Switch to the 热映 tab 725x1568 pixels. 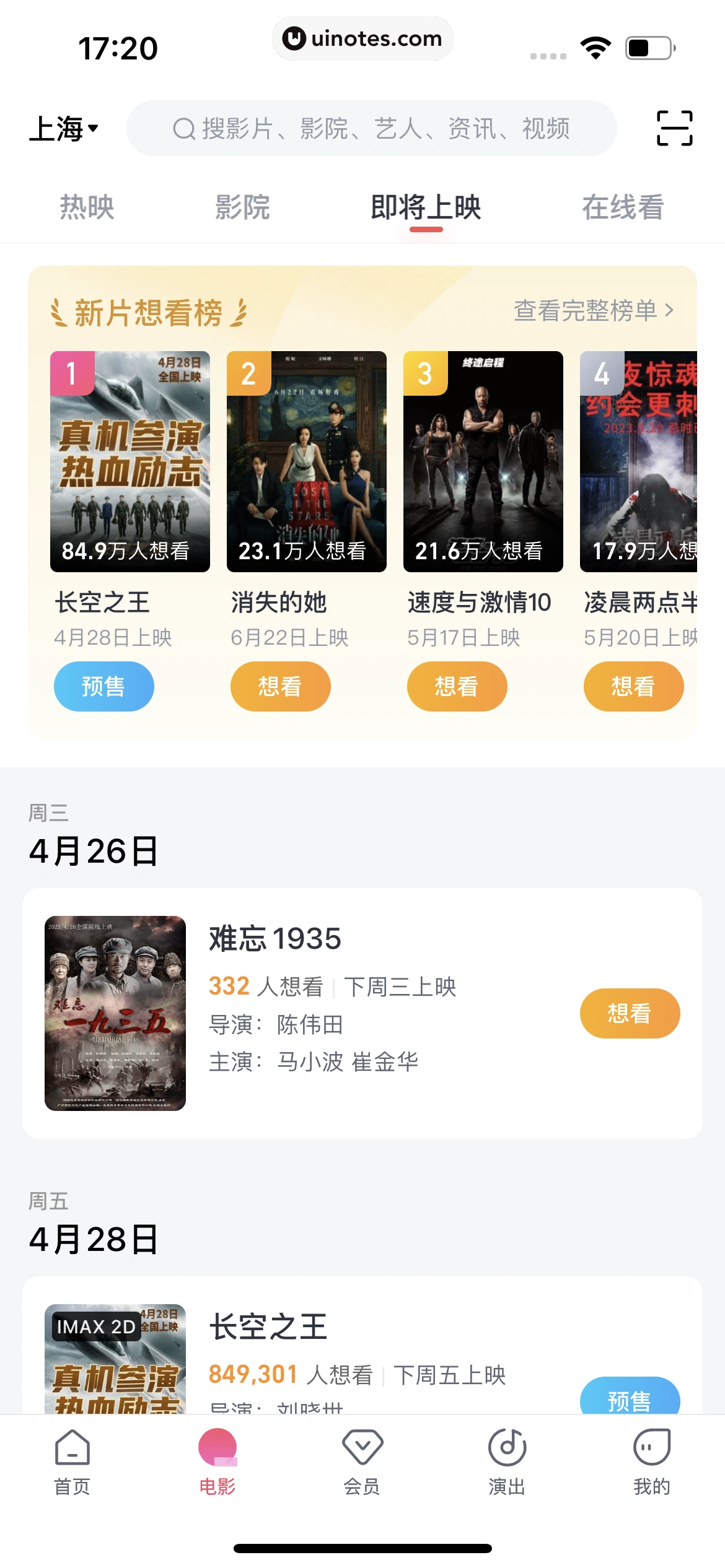click(x=87, y=207)
